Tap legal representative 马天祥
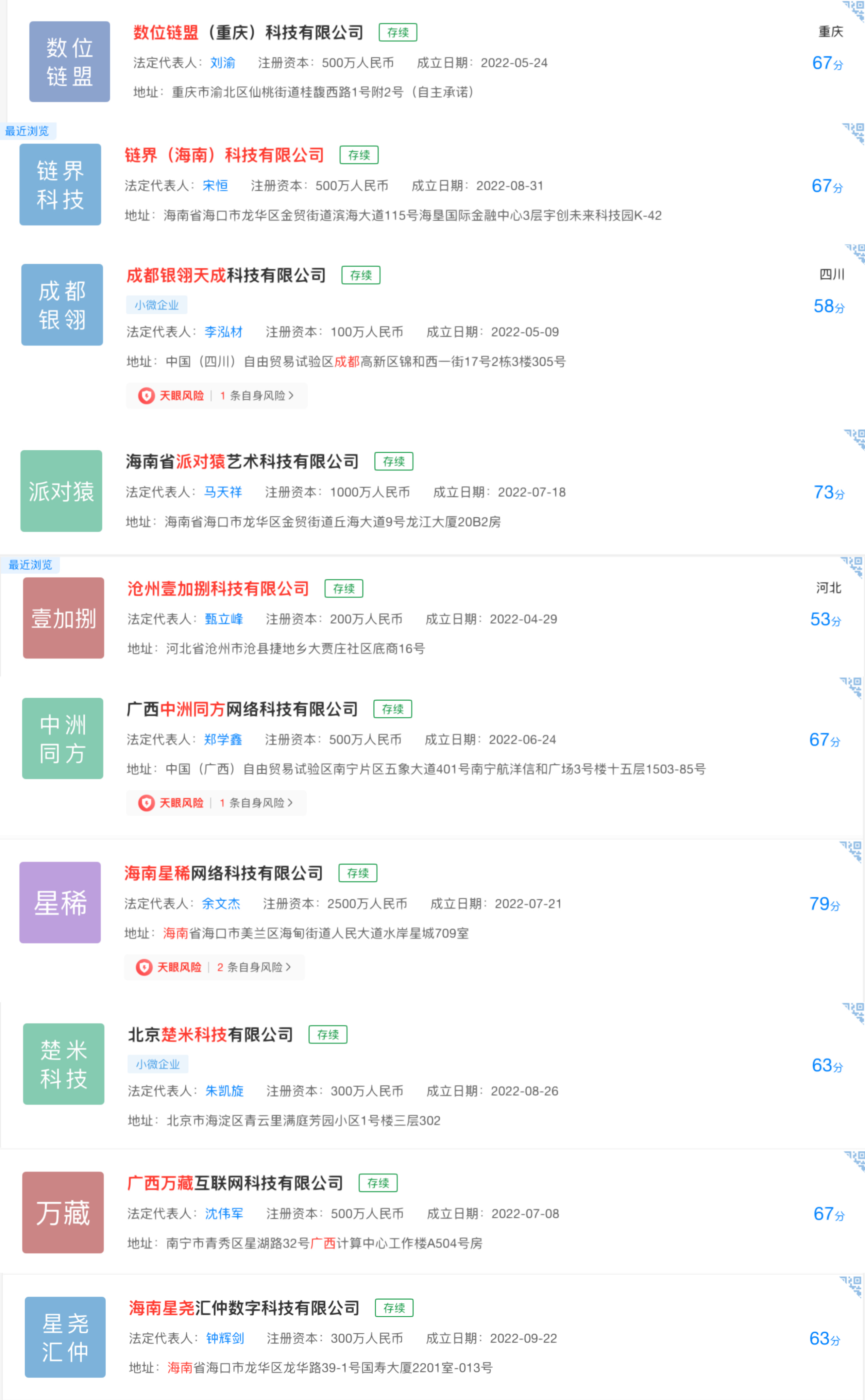 pyautogui.click(x=223, y=492)
